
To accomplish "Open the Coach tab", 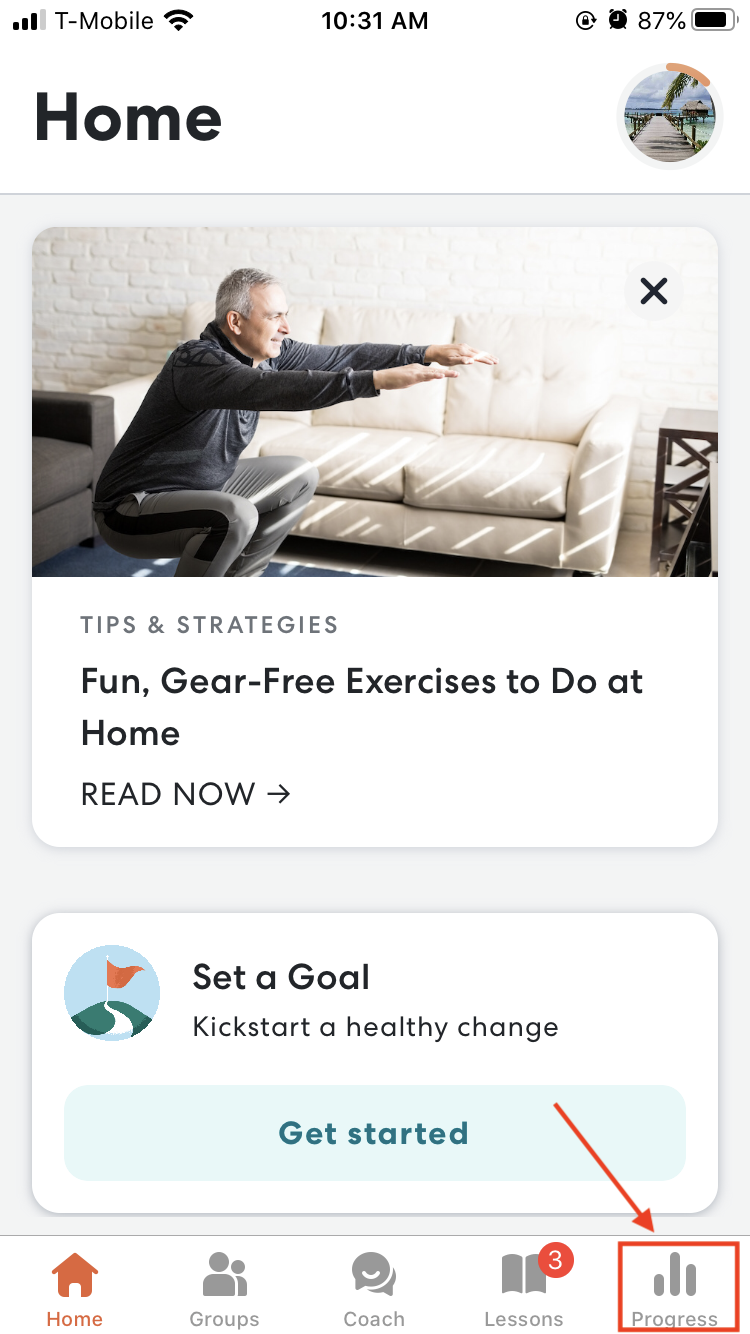I will 374,1289.
